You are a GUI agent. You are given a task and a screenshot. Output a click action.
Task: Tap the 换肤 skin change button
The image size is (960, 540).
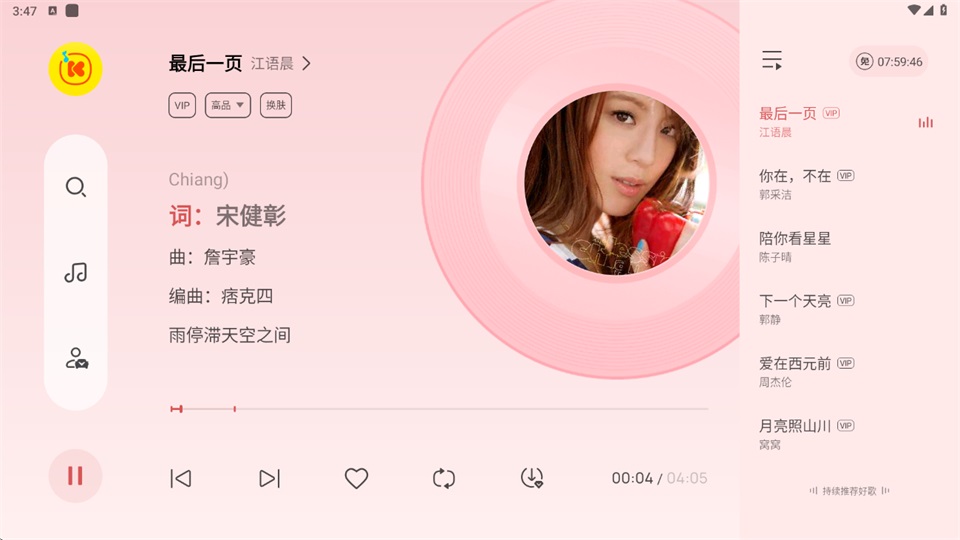[x=275, y=105]
